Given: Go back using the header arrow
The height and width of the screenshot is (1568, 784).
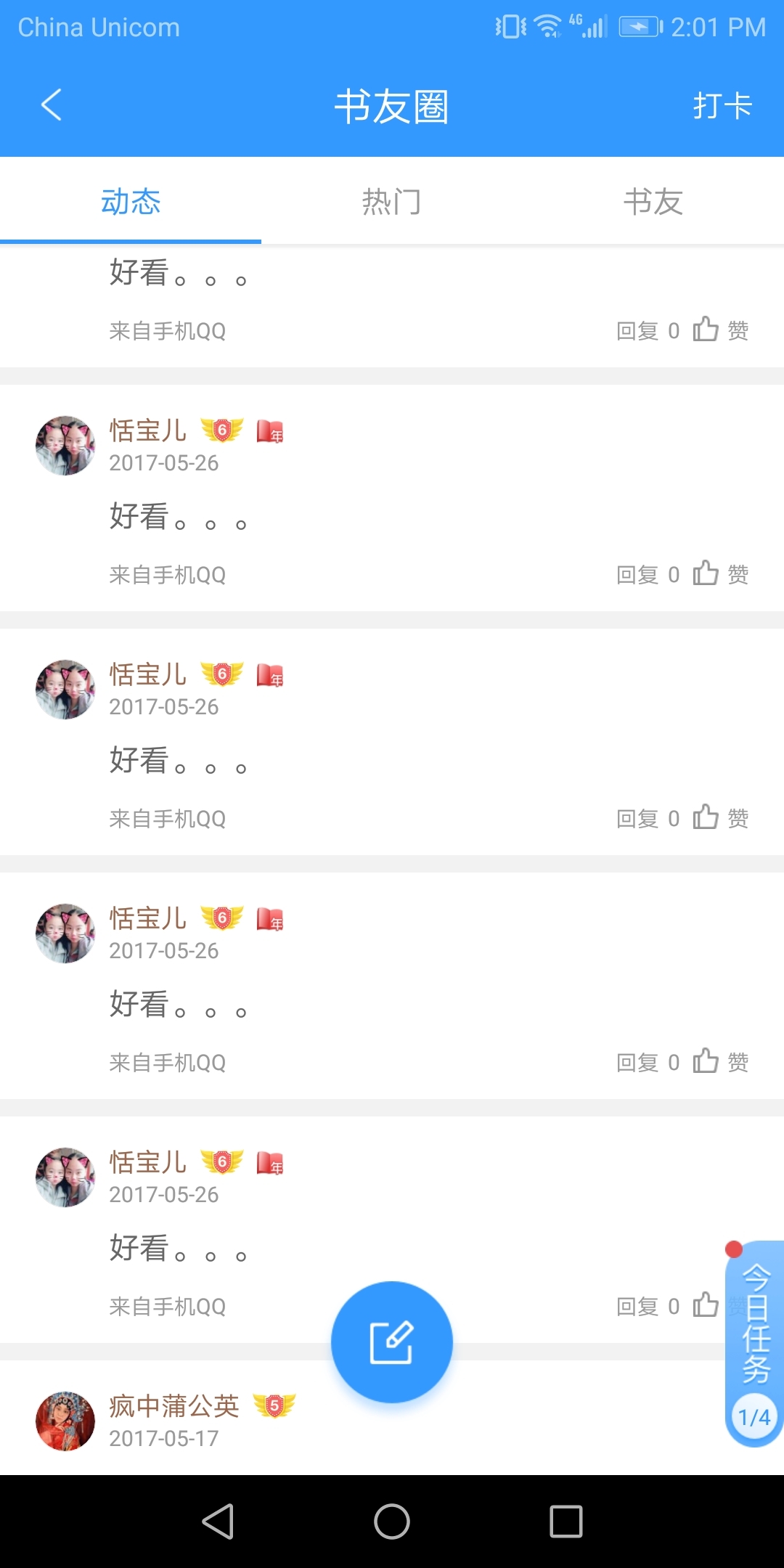Looking at the screenshot, I should coord(51,105).
